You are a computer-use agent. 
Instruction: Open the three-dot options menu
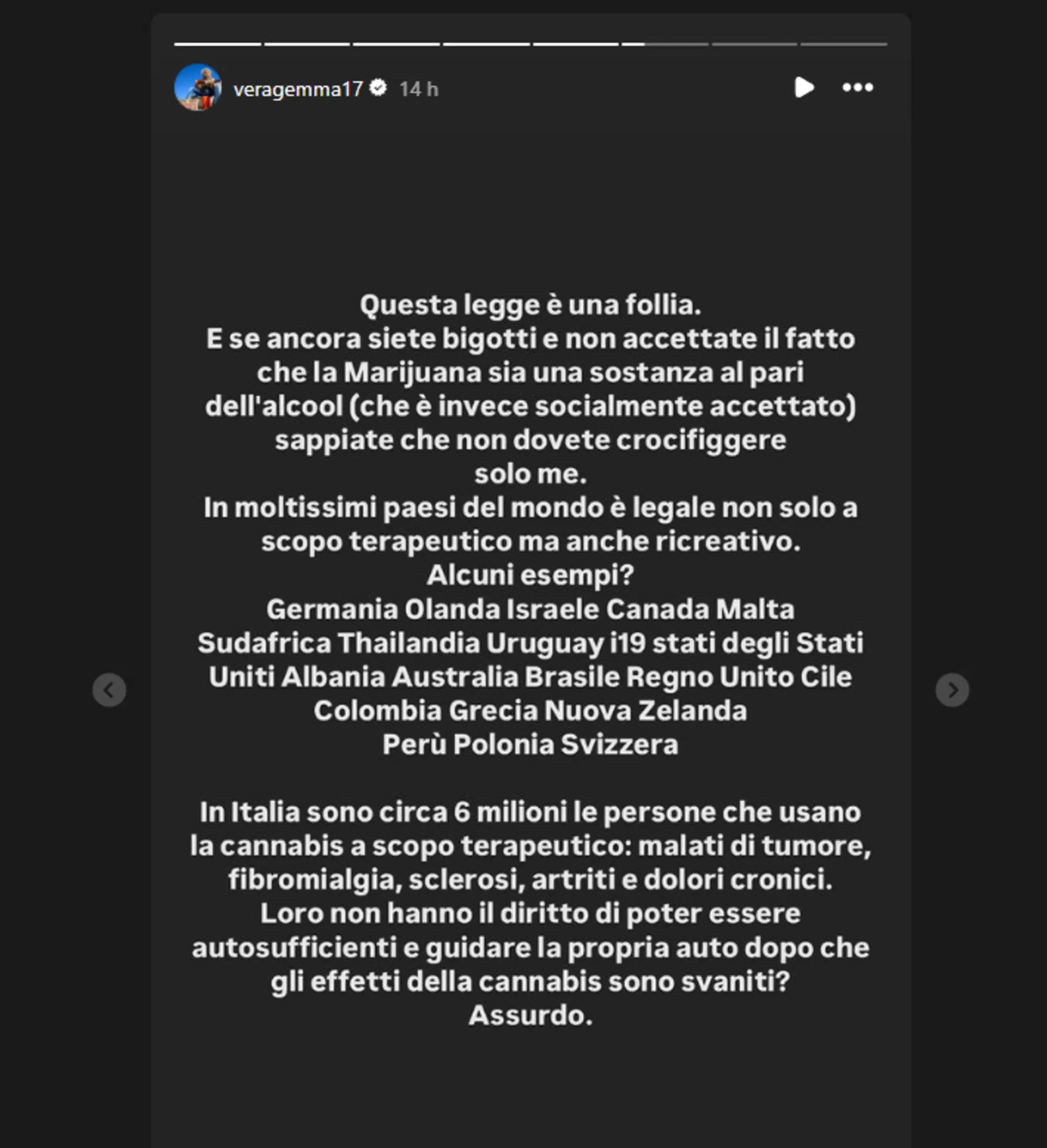(x=857, y=87)
